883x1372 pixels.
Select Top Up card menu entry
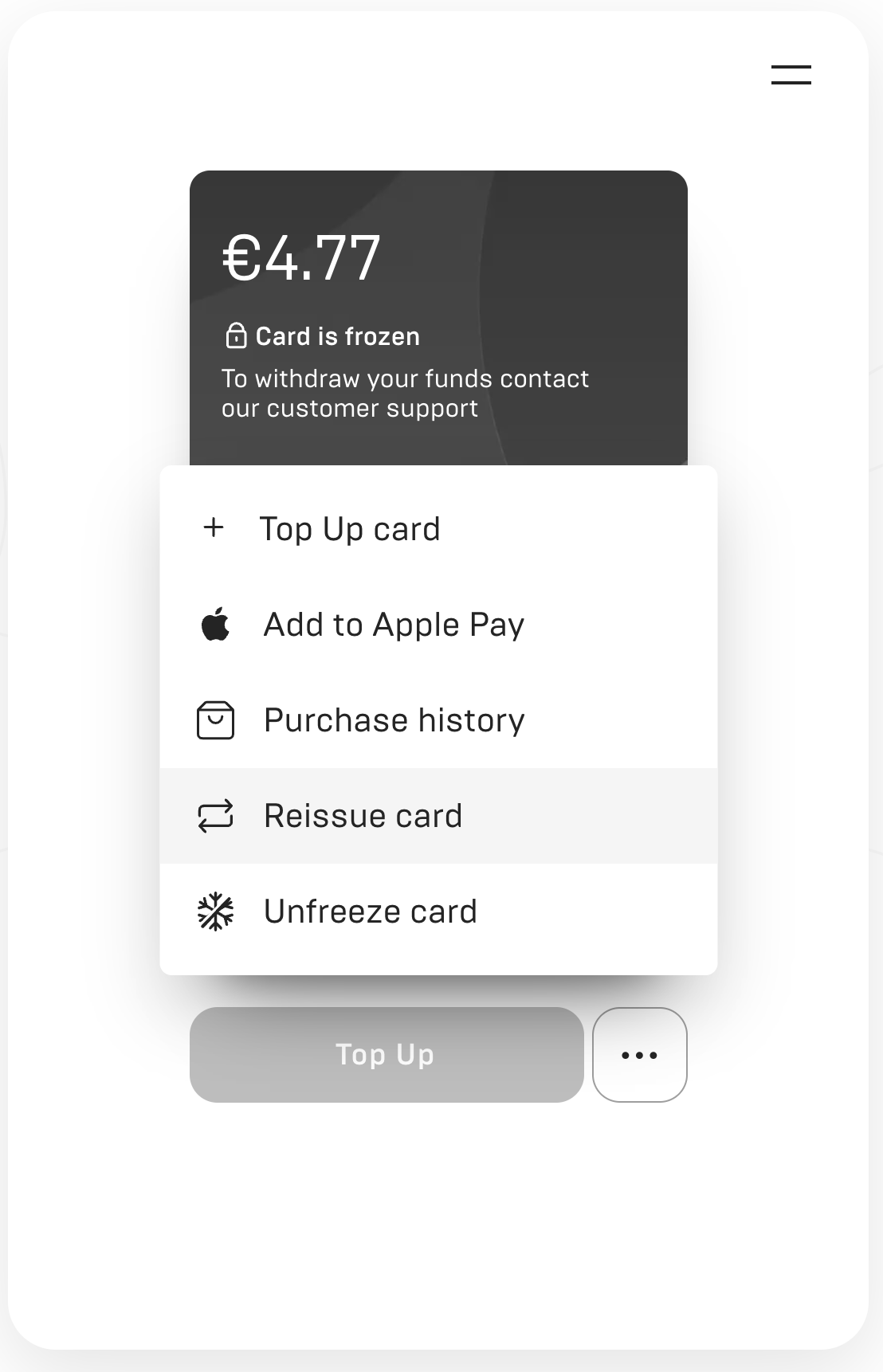351,528
